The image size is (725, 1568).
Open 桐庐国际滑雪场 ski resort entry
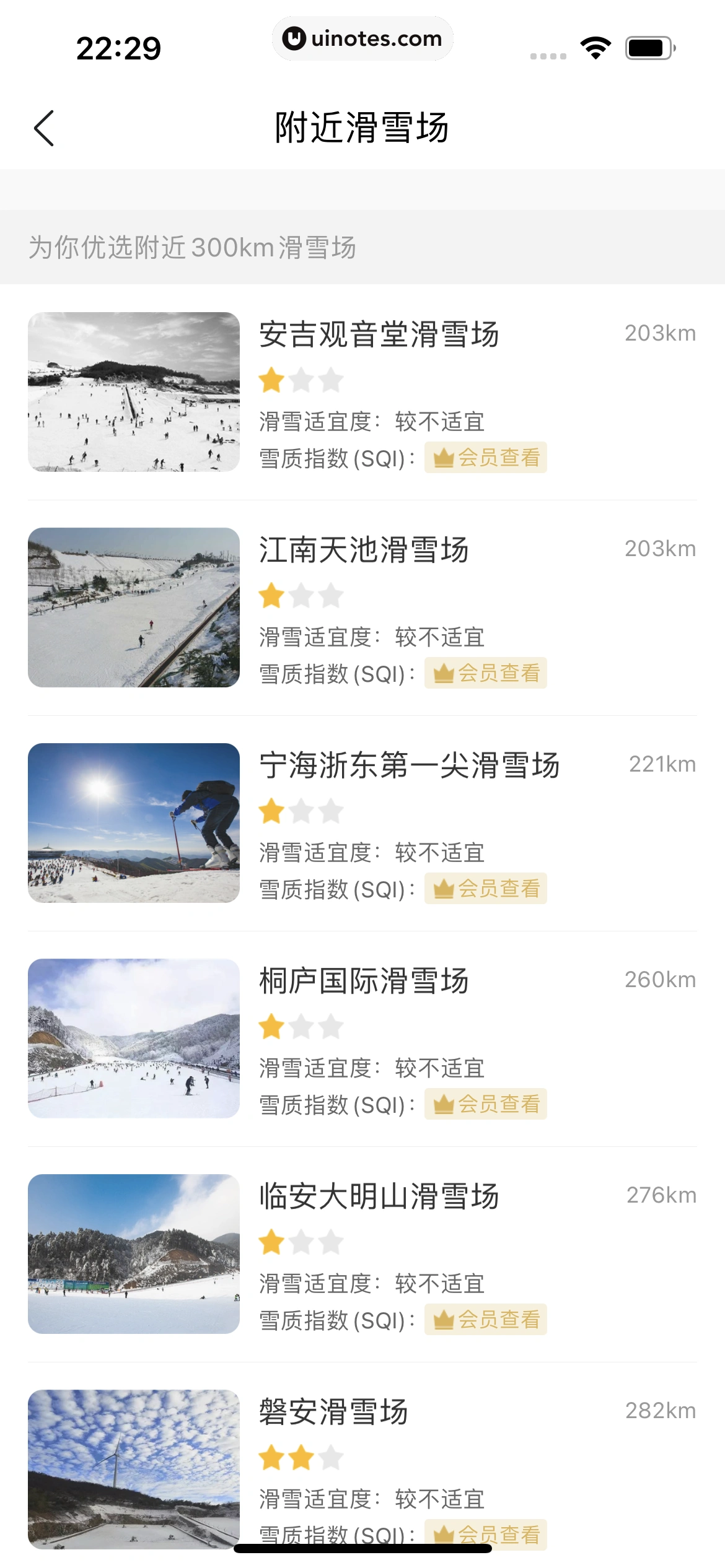point(364,982)
